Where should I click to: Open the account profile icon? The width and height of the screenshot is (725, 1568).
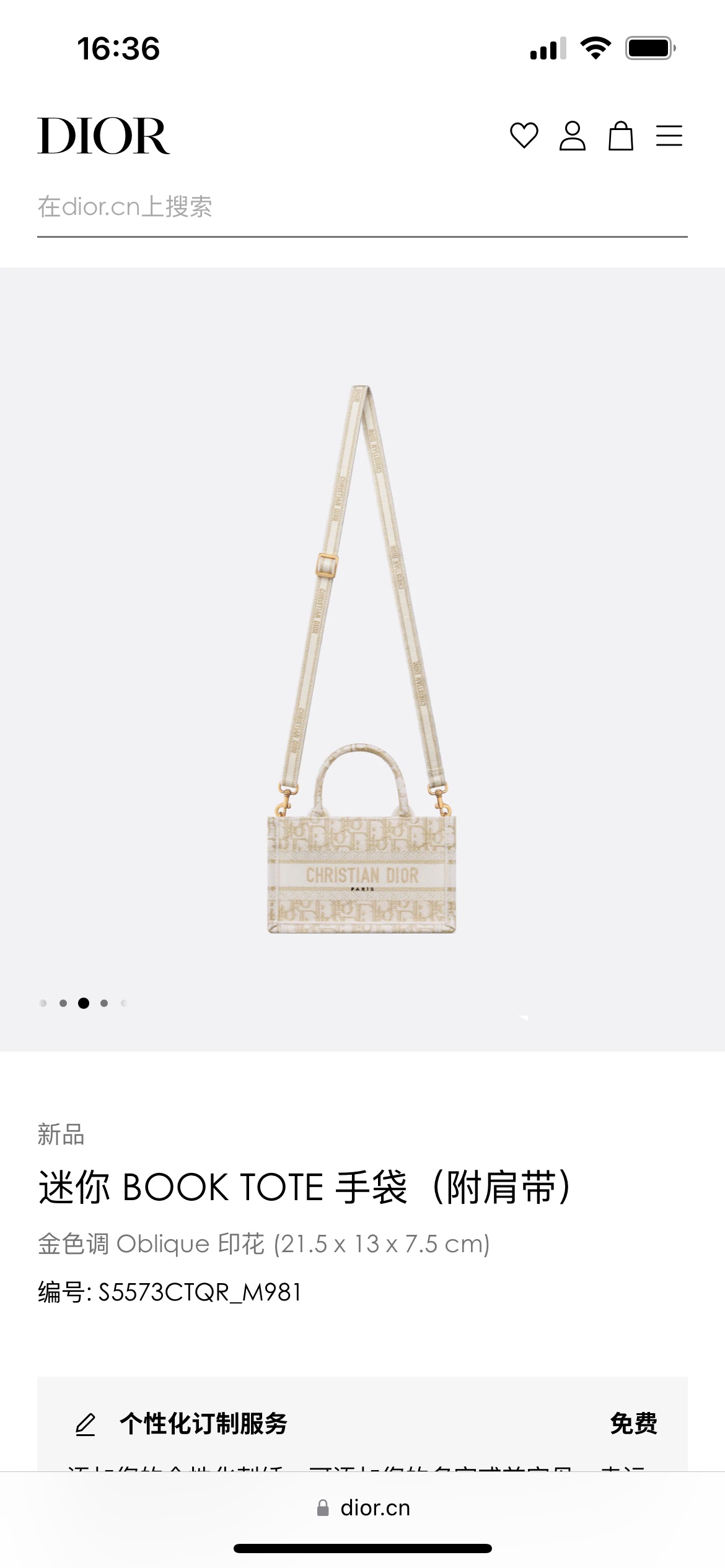tap(572, 136)
